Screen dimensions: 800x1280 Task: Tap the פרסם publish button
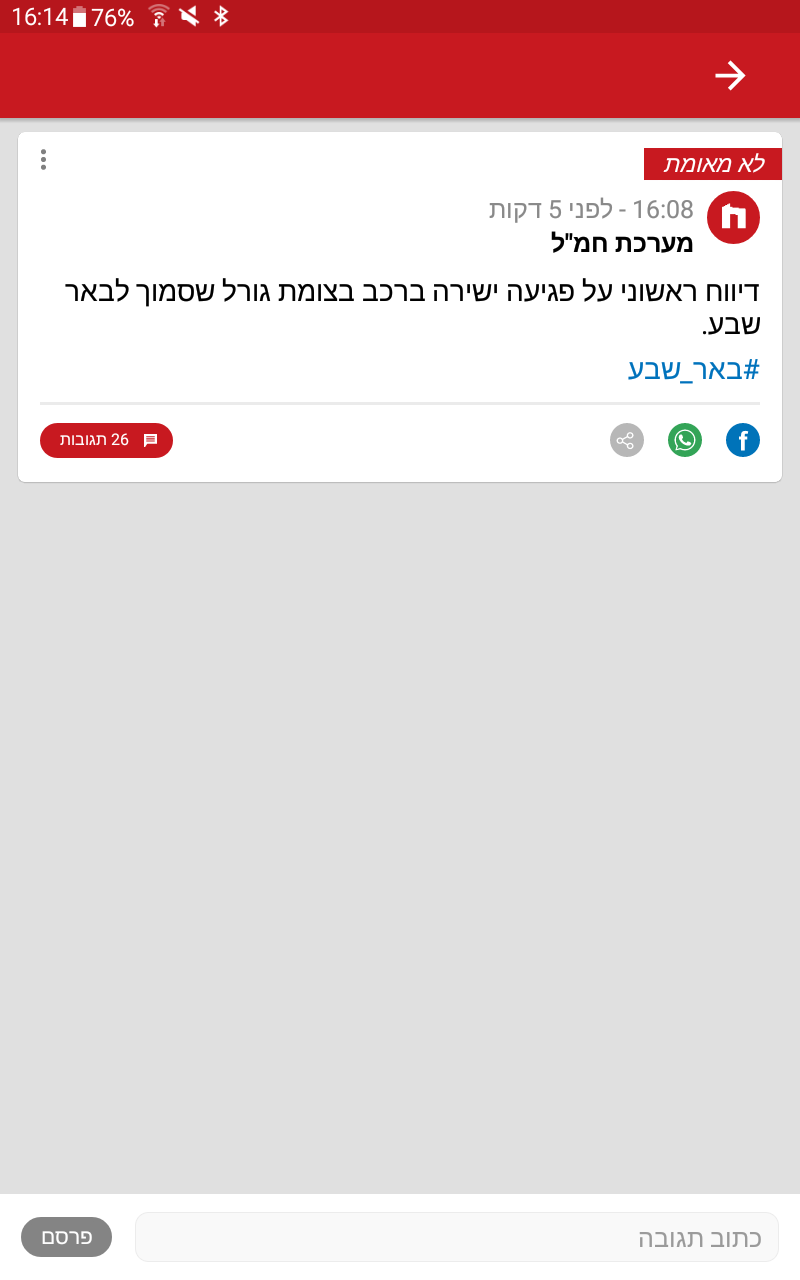click(x=66, y=1237)
